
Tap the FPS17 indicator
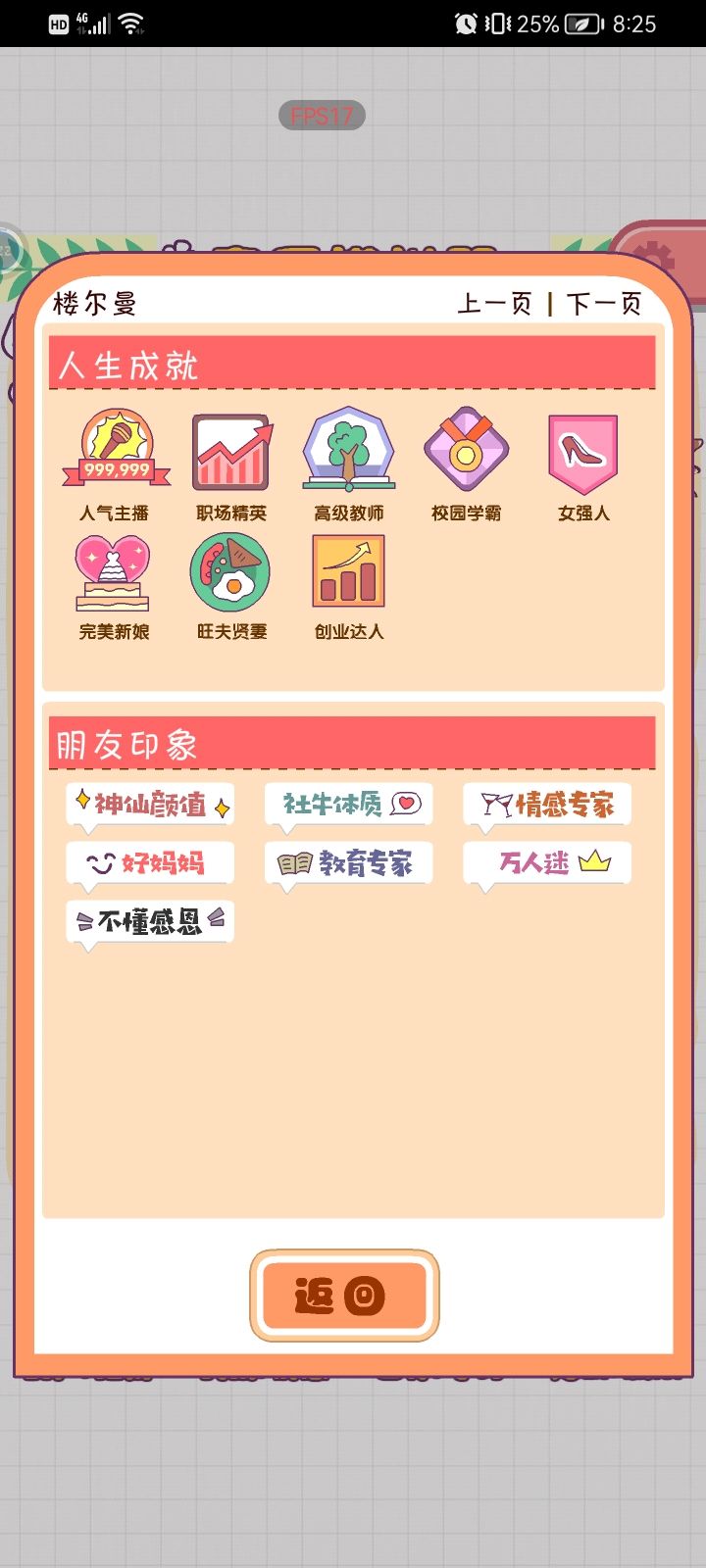324,116
